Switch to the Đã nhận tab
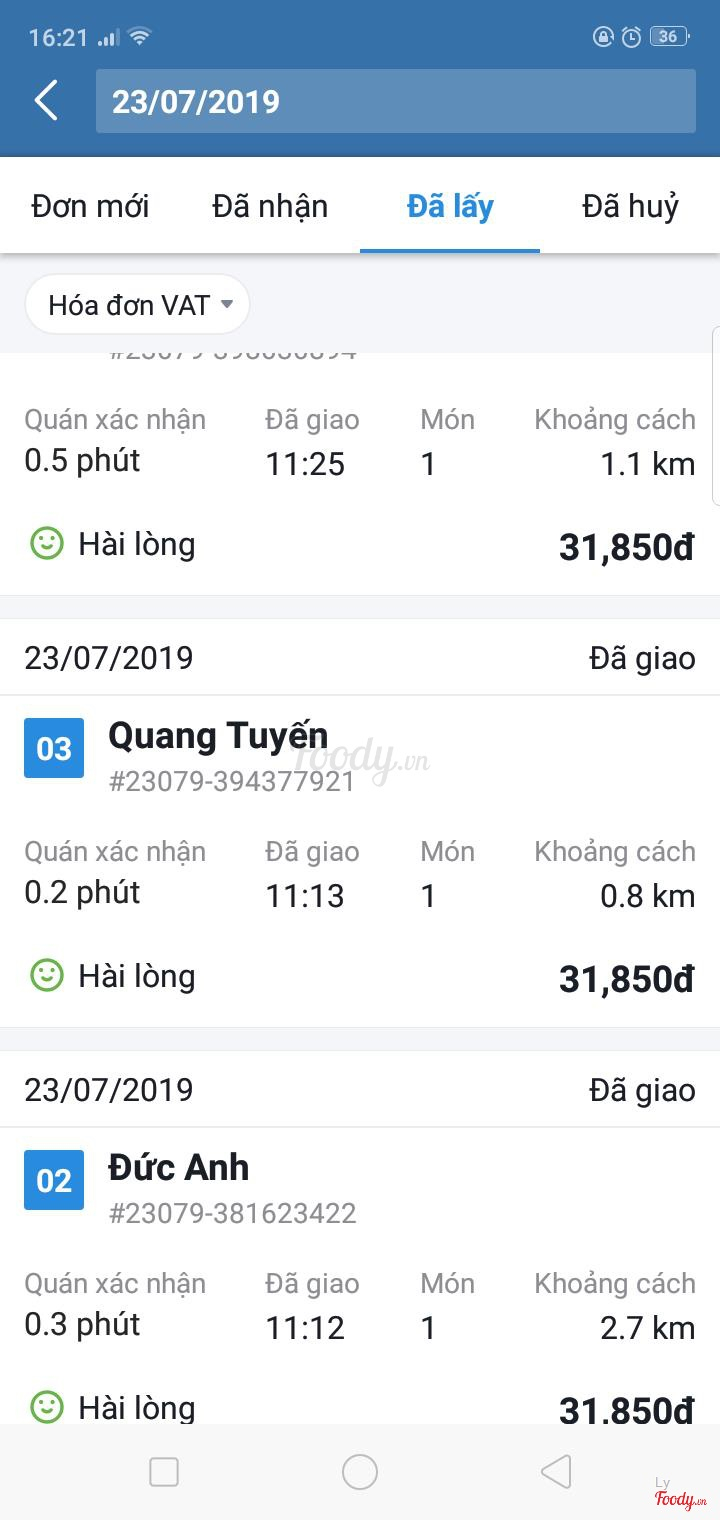 tap(270, 207)
